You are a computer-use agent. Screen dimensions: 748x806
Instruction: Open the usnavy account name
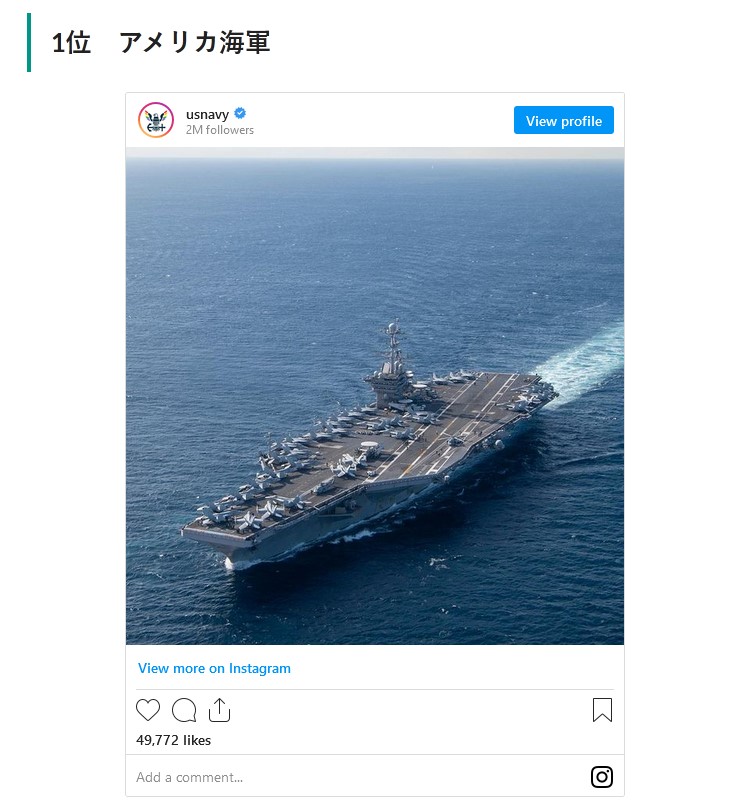point(207,114)
